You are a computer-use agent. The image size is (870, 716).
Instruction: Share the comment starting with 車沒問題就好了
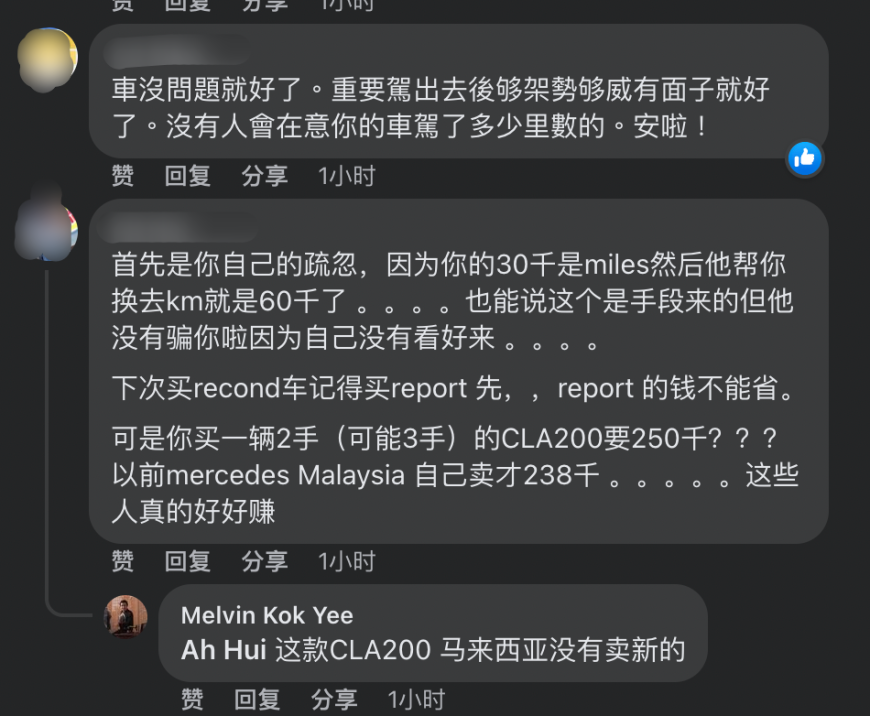[264, 176]
